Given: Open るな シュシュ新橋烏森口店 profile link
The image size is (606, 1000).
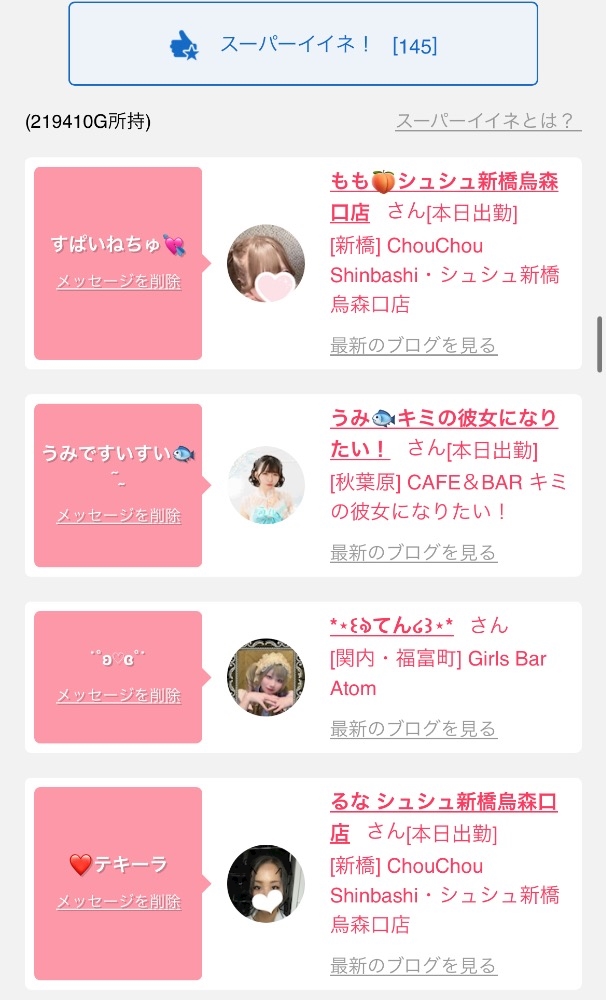Looking at the screenshot, I should tap(444, 817).
